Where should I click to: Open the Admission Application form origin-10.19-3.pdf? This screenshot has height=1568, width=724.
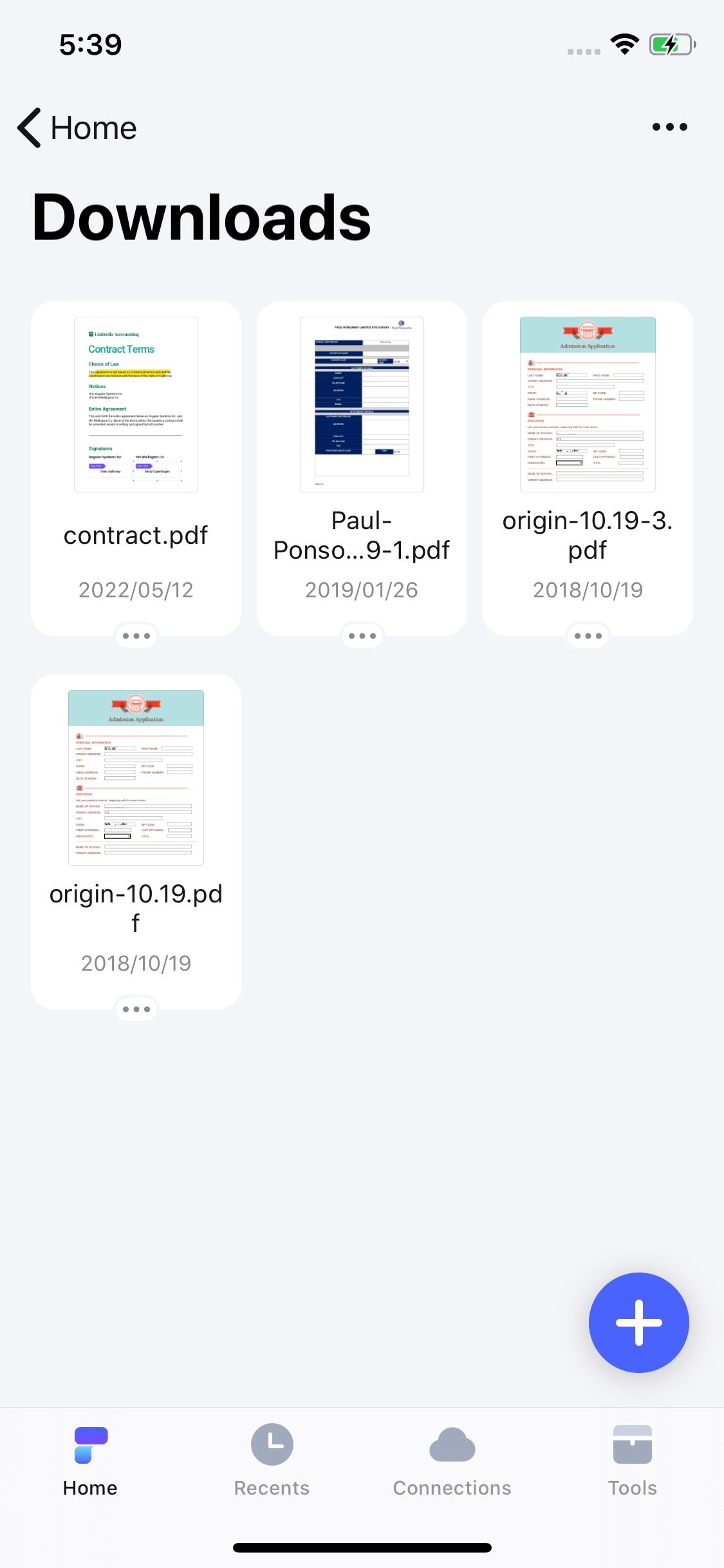[x=588, y=404]
